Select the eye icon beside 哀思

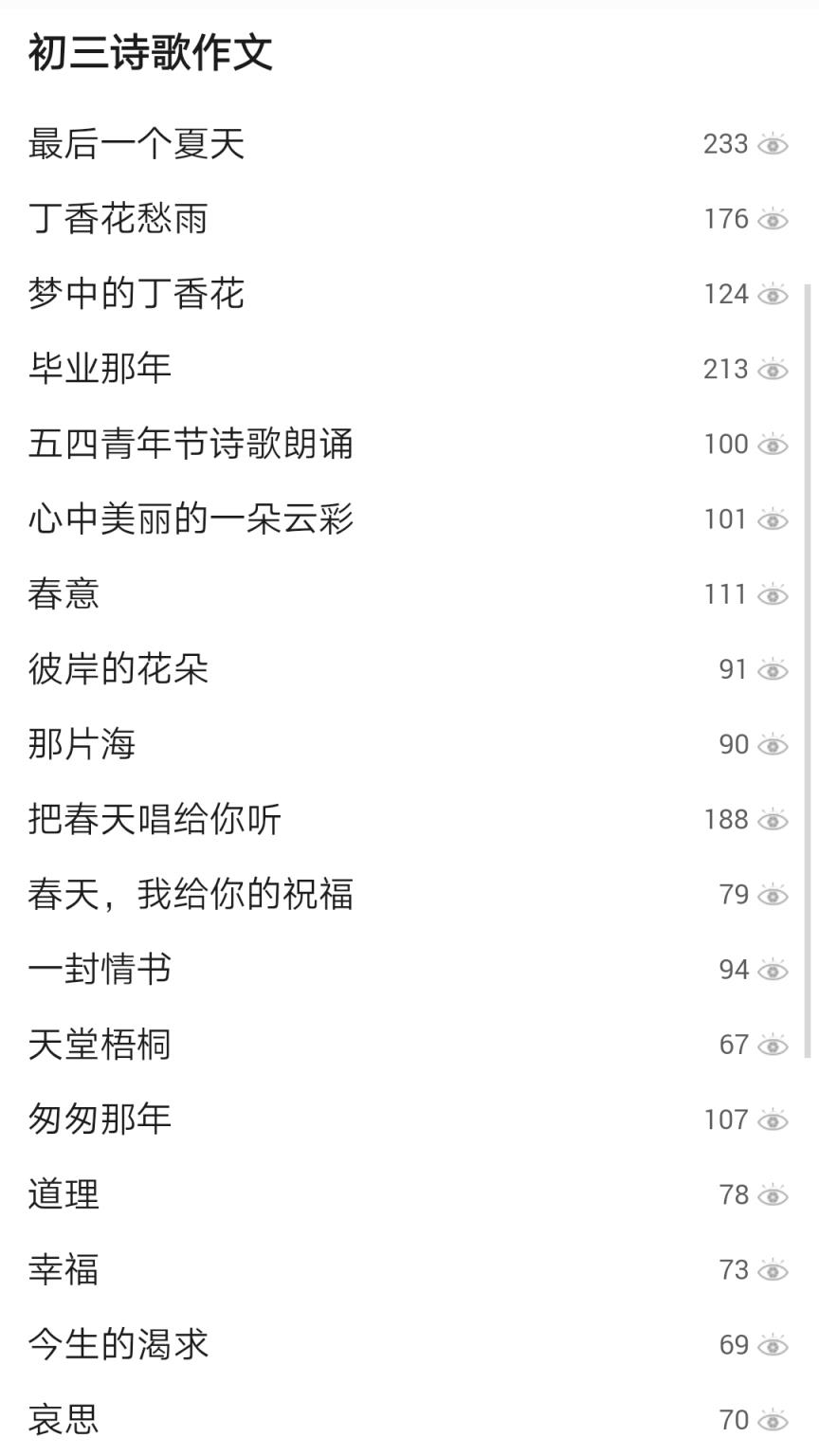(775, 1420)
